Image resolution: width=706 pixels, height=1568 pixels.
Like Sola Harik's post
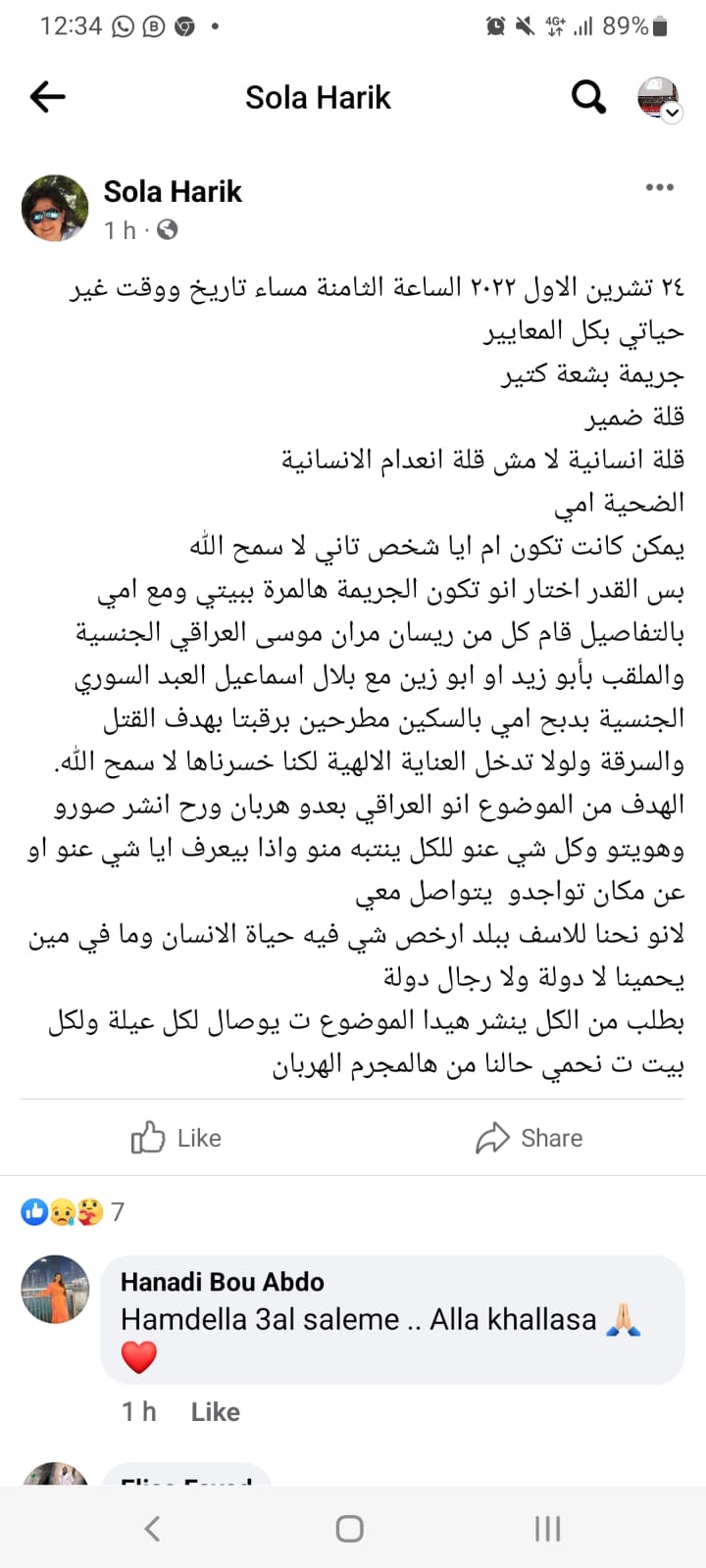(x=176, y=1138)
